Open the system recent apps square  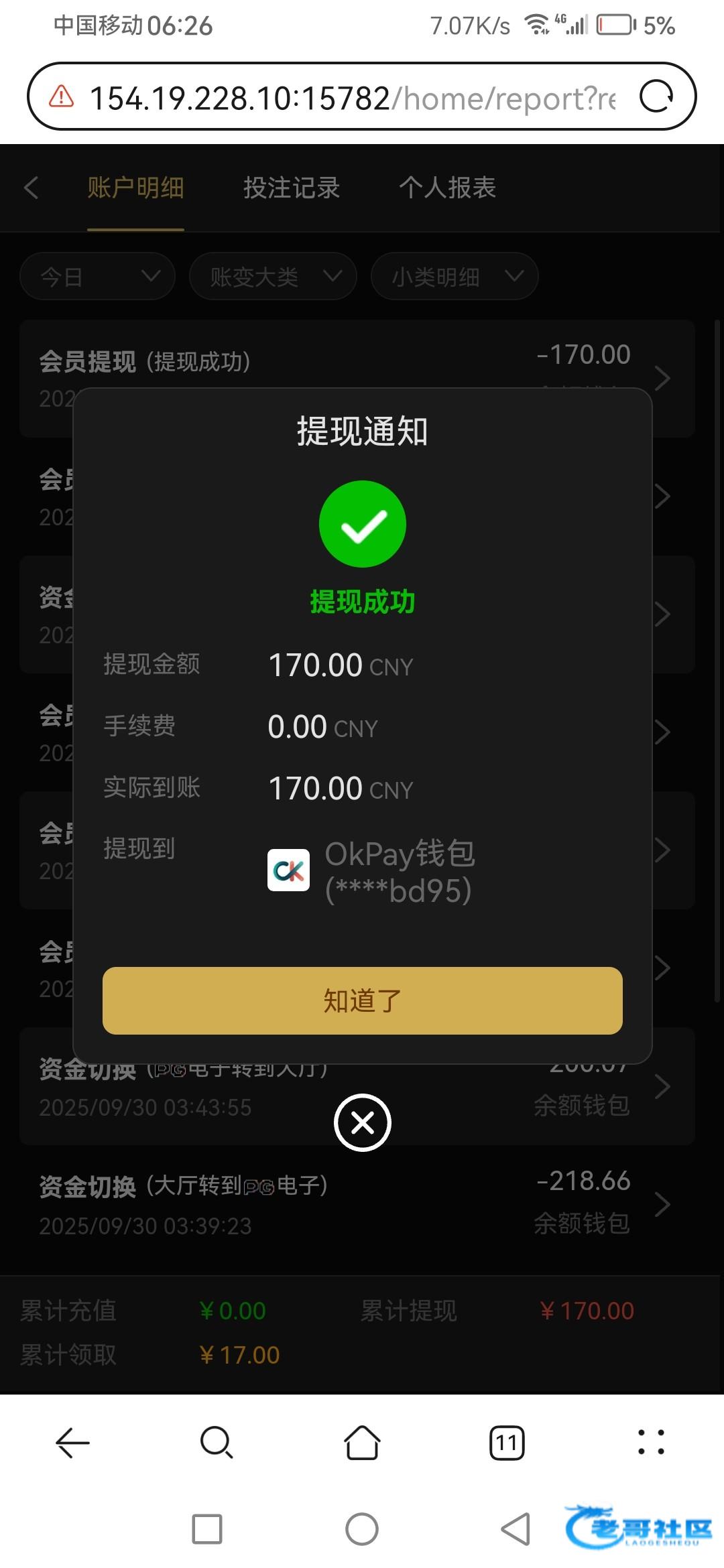[207, 1529]
